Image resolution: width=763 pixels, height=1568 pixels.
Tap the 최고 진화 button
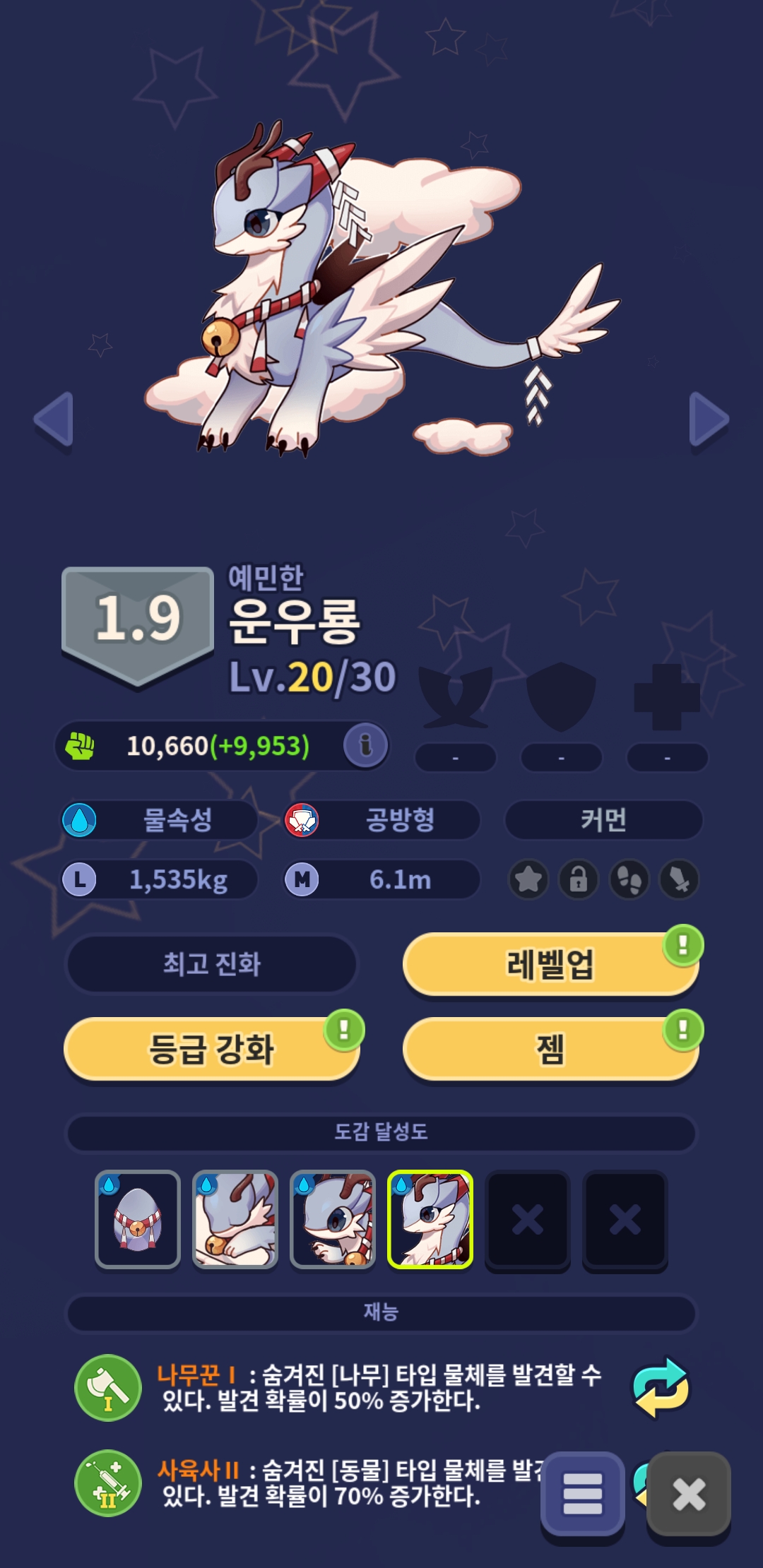(211, 964)
